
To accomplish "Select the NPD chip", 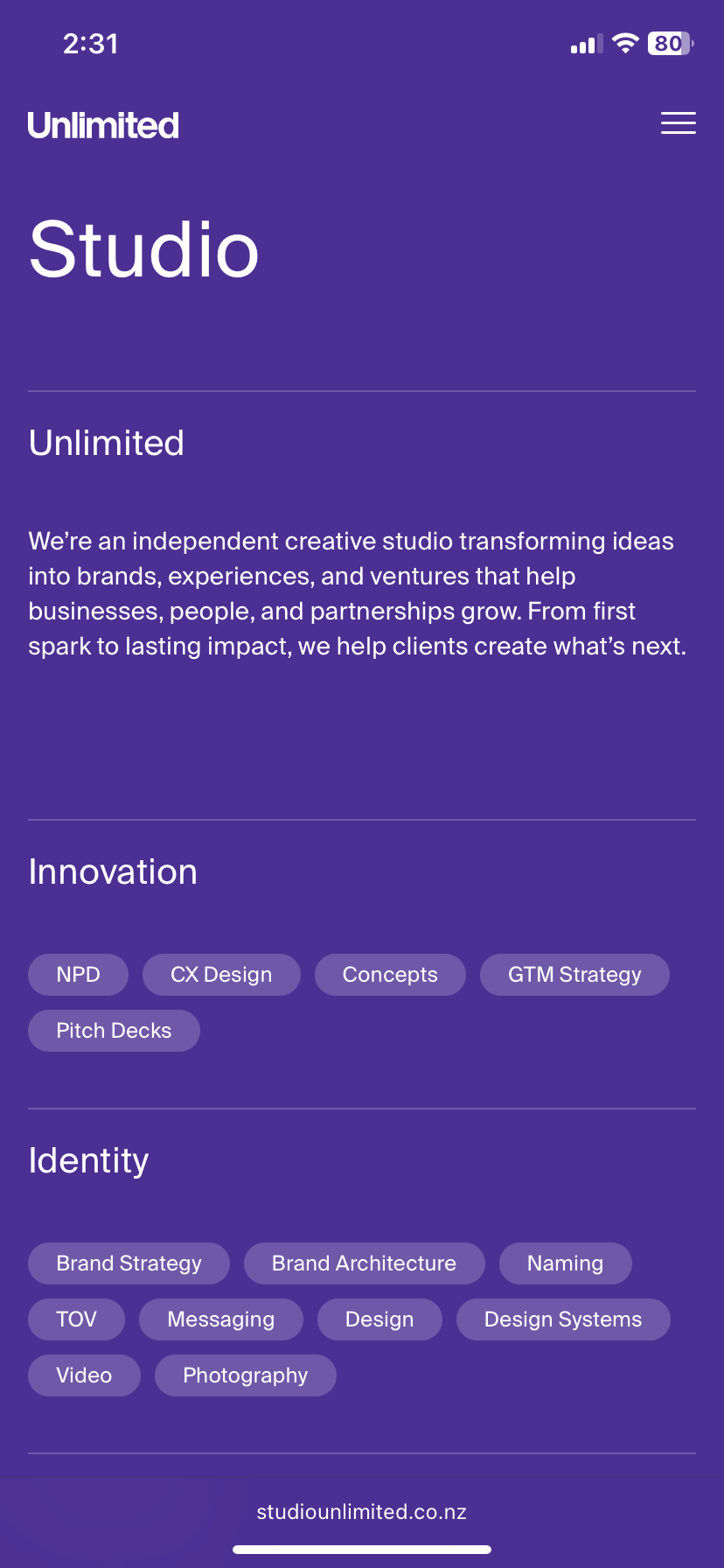I will tap(78, 975).
